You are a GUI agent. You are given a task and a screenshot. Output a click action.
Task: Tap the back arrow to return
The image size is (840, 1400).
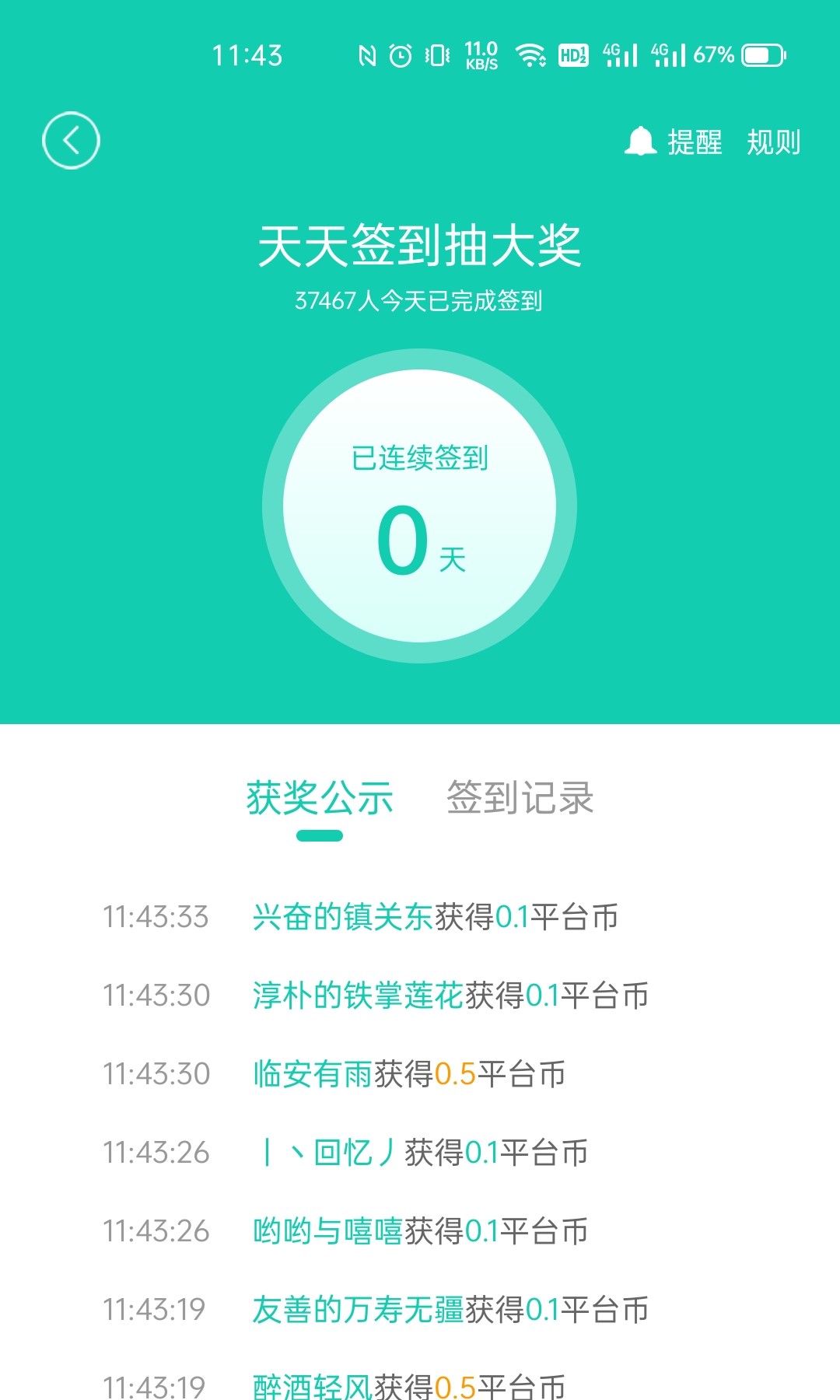click(x=72, y=141)
